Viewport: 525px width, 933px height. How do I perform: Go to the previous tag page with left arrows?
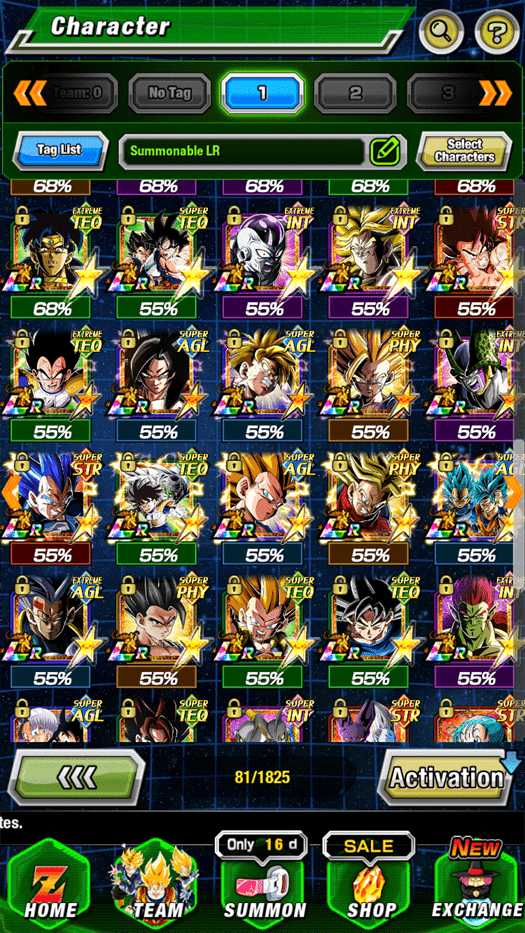pos(29,93)
